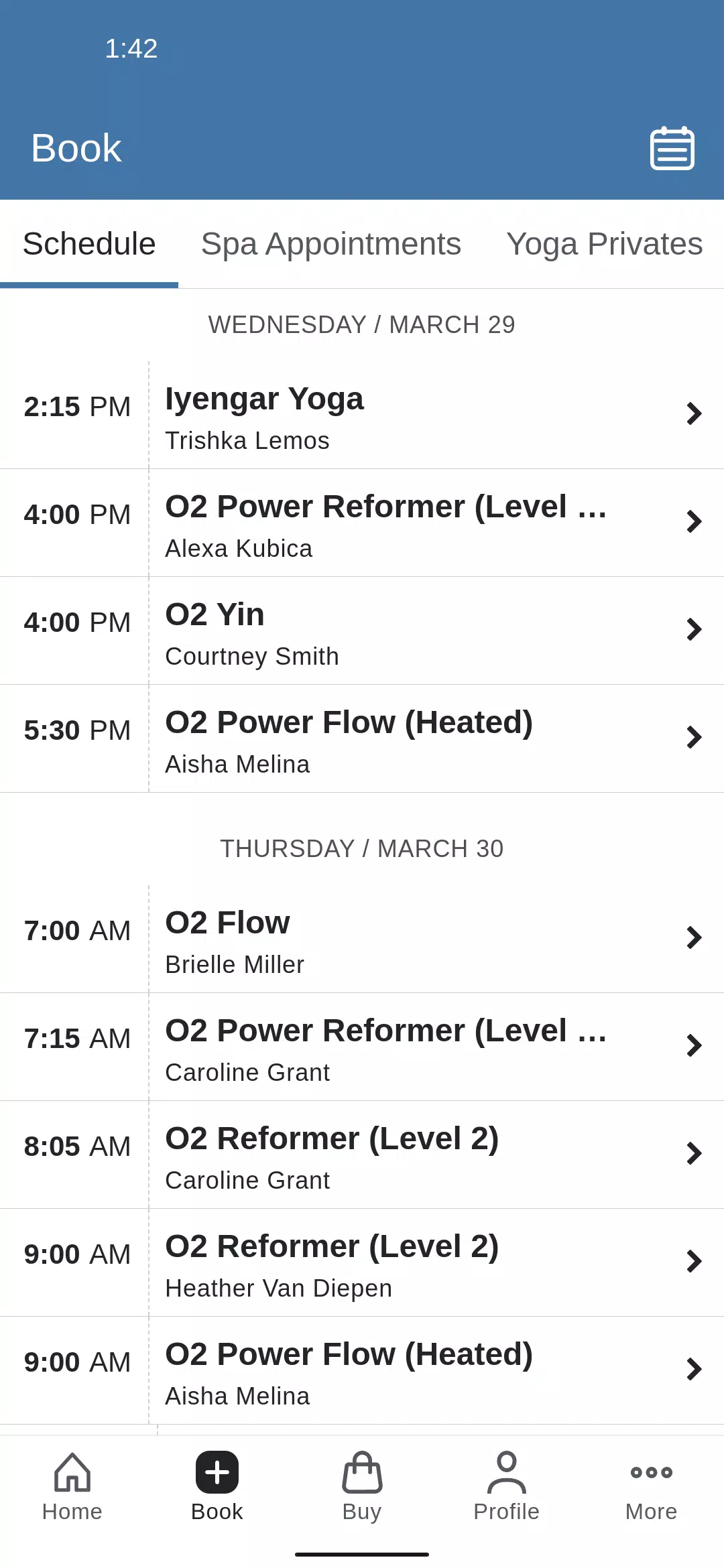Open Thursday's 9:00 AM O2 Power Flow class
724x1568 pixels.
point(362,1370)
